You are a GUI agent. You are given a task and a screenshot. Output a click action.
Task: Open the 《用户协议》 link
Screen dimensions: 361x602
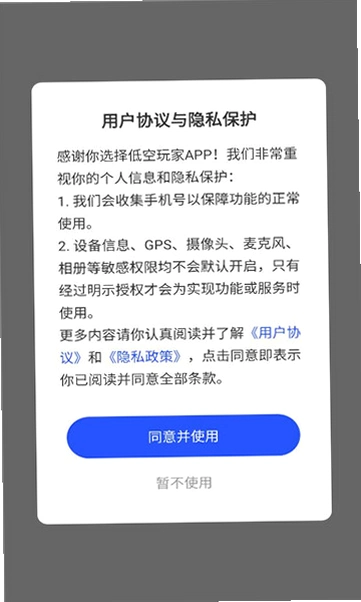tap(275, 332)
